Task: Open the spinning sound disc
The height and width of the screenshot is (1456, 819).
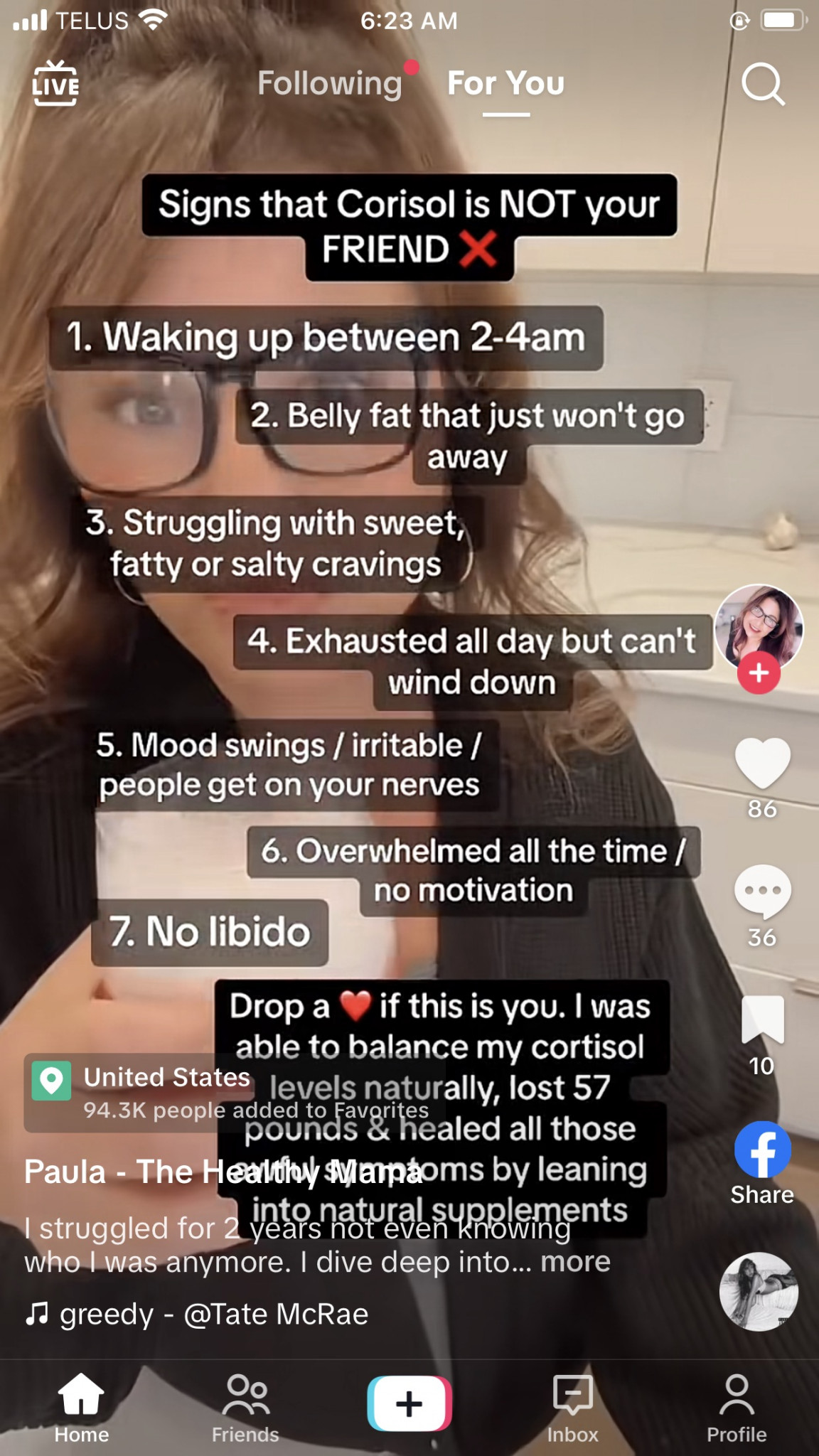Action: [759, 1292]
